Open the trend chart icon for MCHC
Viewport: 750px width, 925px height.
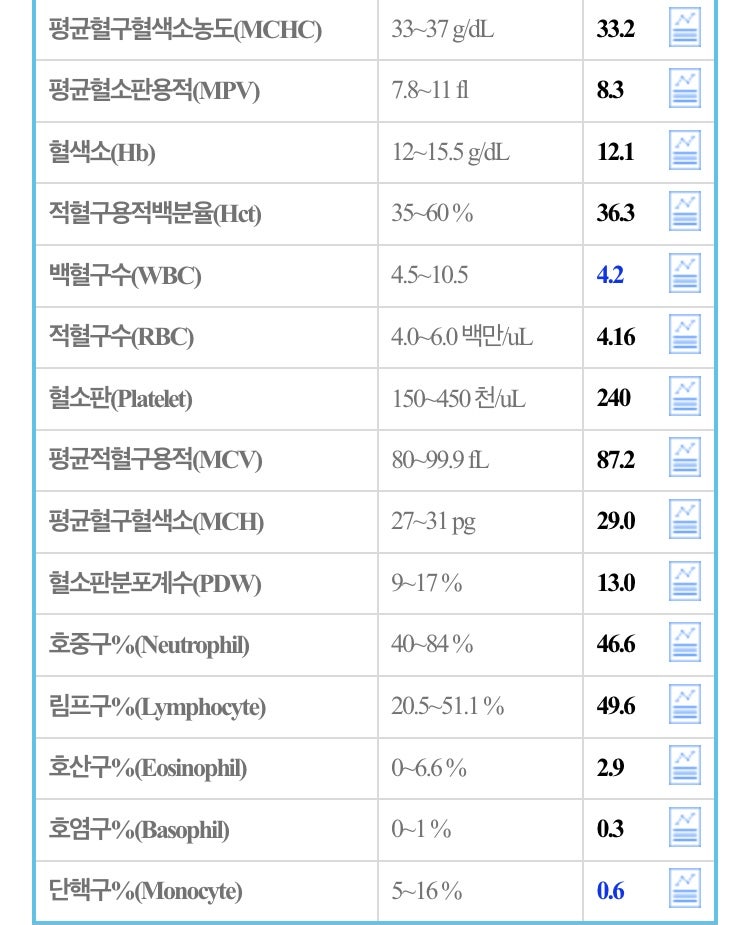[685, 27]
